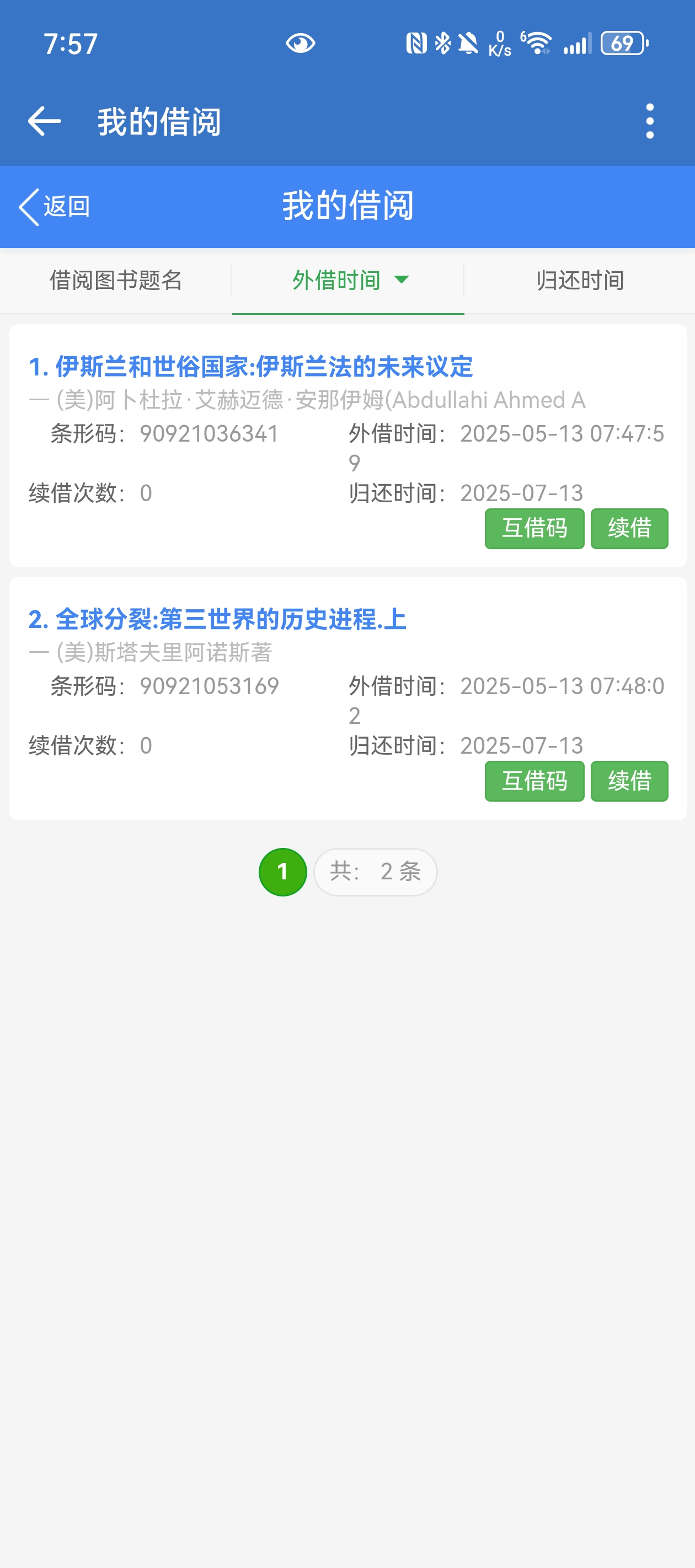Tap the 返回 back button
695x1568 pixels.
pyautogui.click(x=55, y=206)
